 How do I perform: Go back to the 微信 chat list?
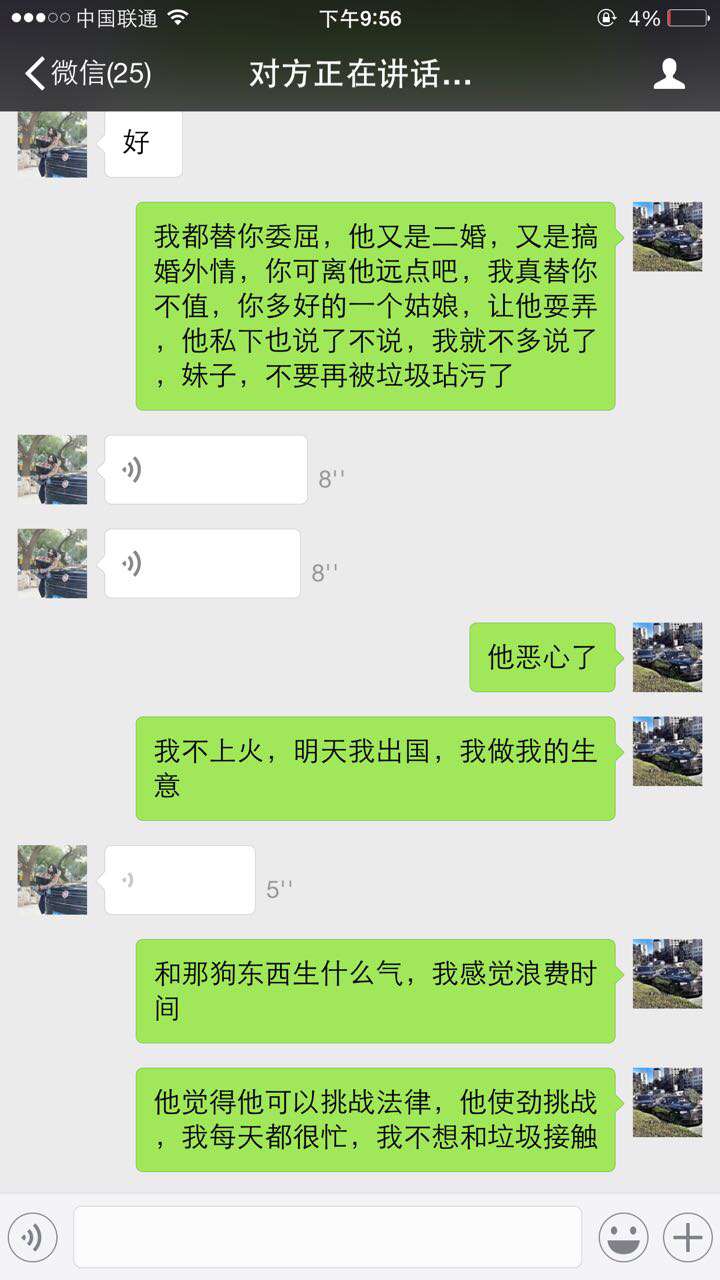(x=88, y=74)
